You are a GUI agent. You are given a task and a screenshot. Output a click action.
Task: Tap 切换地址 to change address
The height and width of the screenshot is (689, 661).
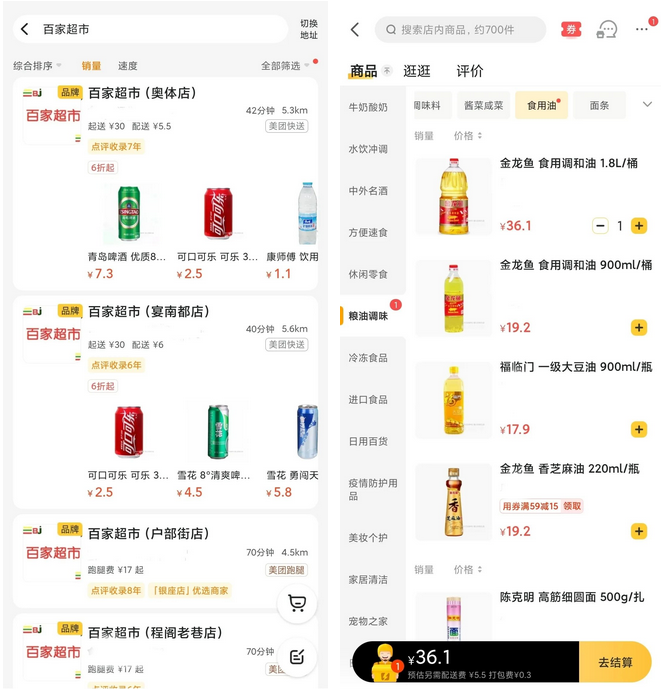click(x=309, y=29)
